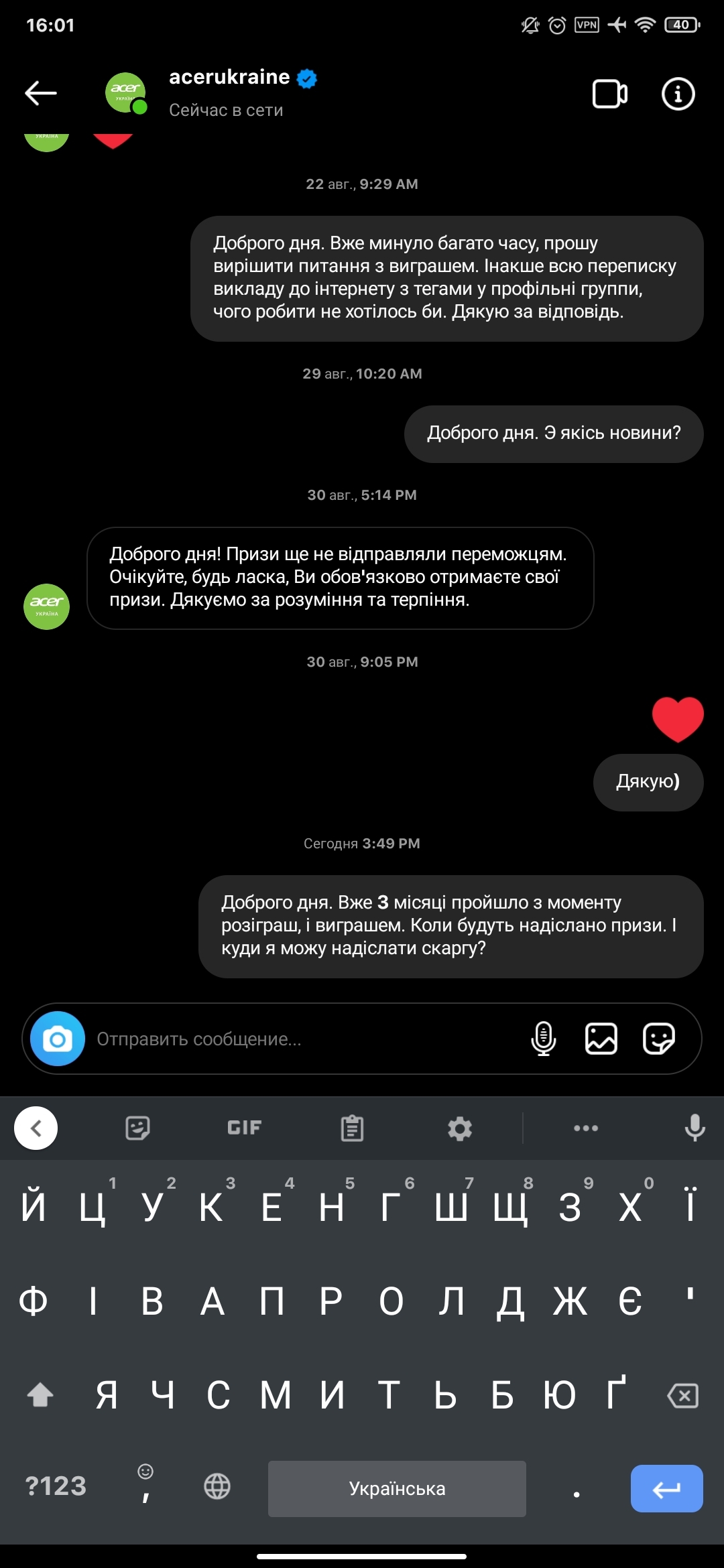
Task: Tap the backspace key
Action: [682, 1396]
